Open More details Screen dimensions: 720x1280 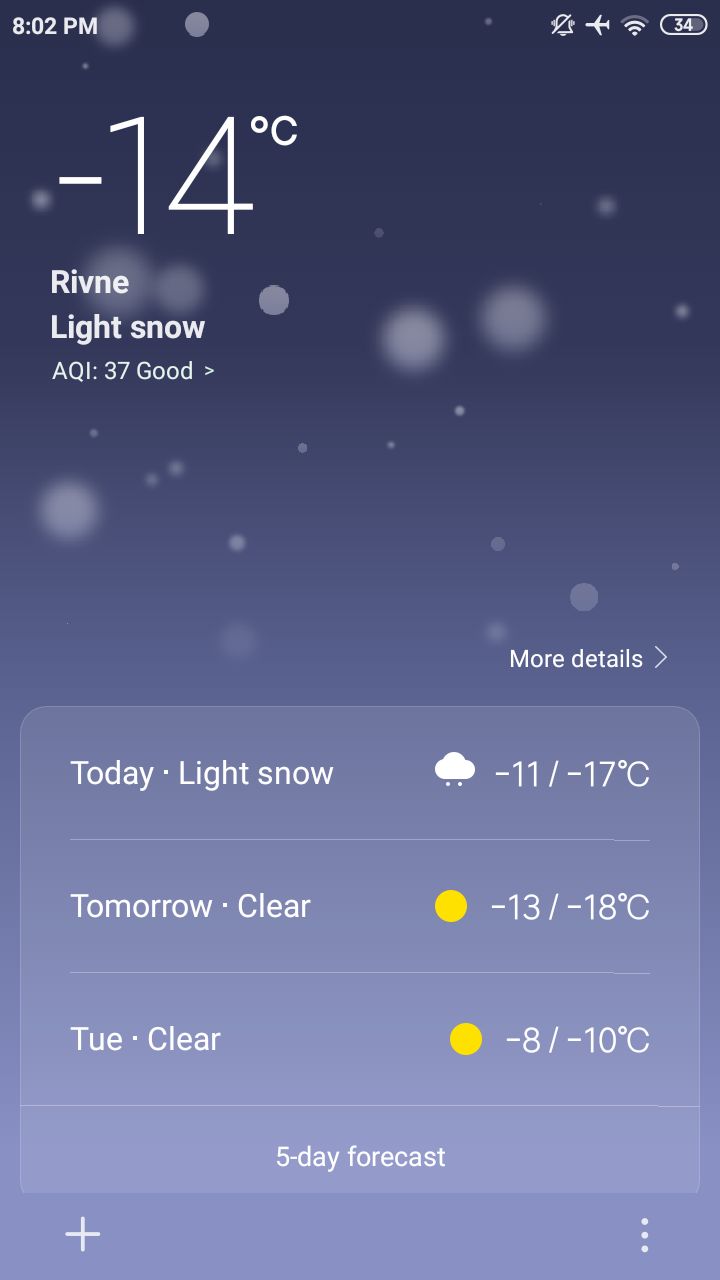coord(588,659)
